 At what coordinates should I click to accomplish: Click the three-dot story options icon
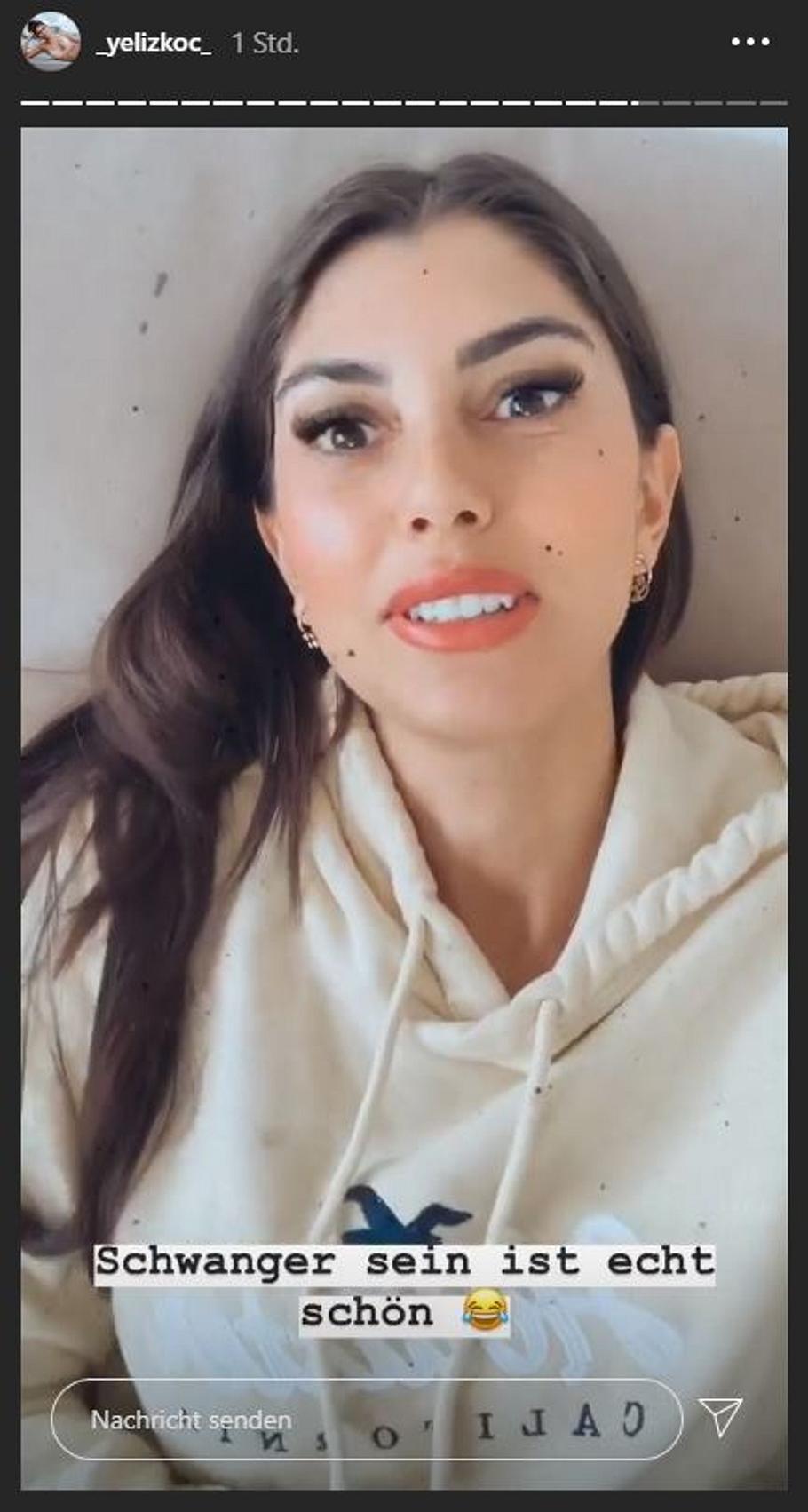[x=750, y=40]
